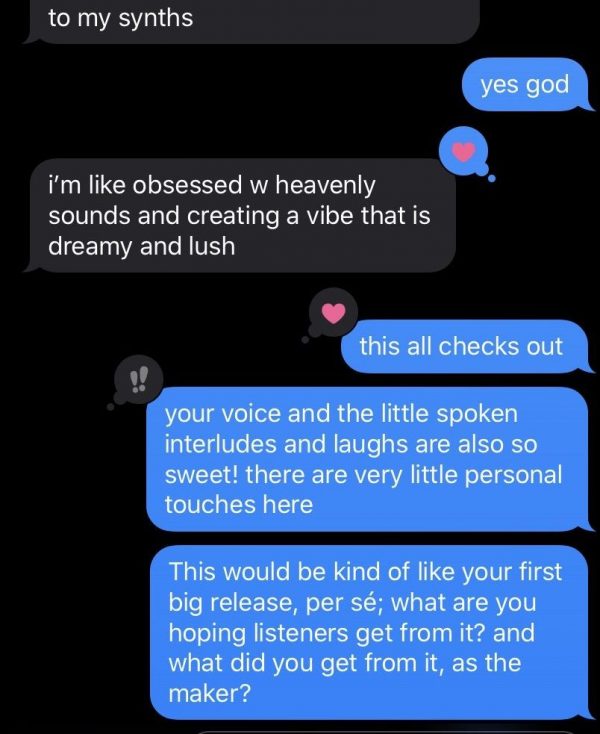Image resolution: width=600 pixels, height=734 pixels.
Task: View the heart reaction on "this all checks out"
Action: [x=333, y=313]
